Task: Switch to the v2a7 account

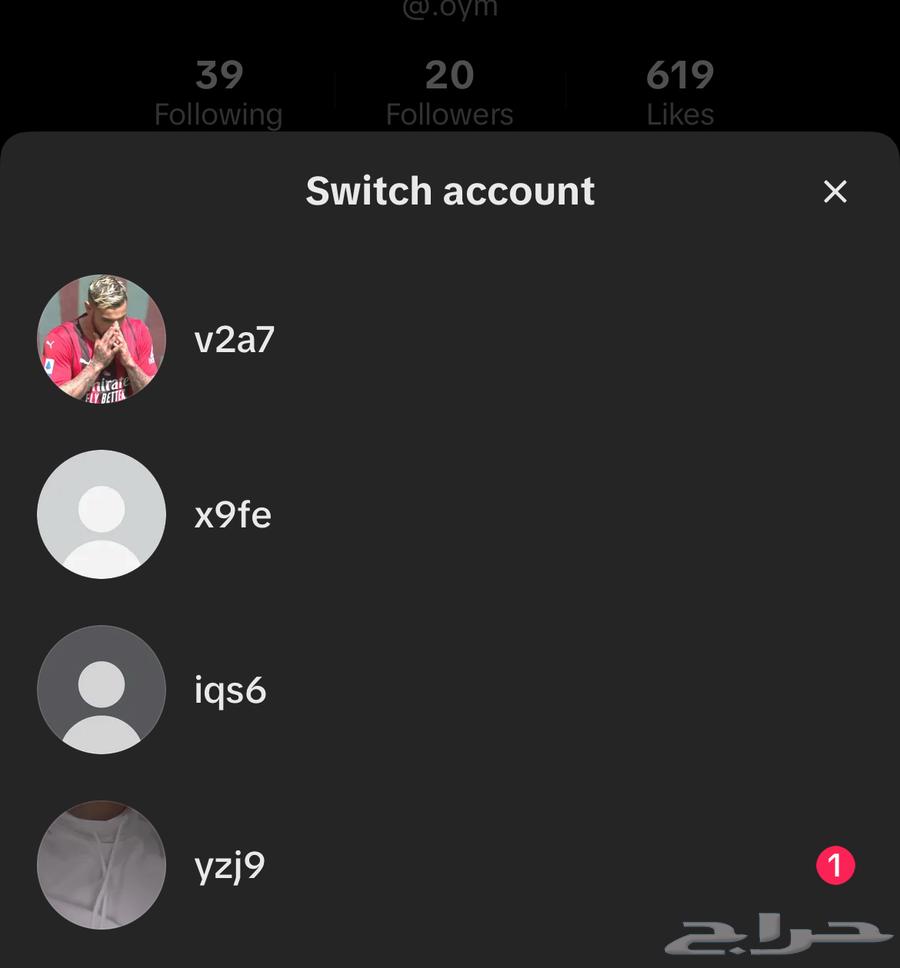Action: pos(234,340)
